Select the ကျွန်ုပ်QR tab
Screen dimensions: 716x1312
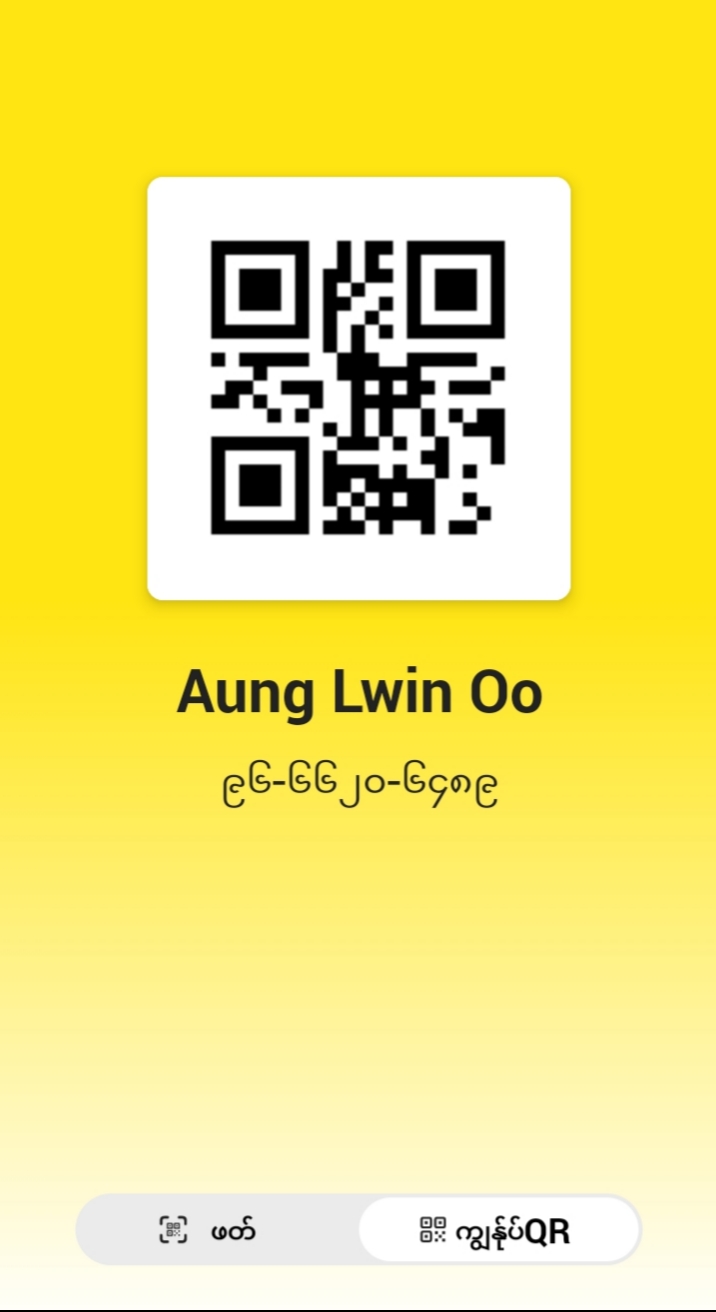coord(498,1230)
